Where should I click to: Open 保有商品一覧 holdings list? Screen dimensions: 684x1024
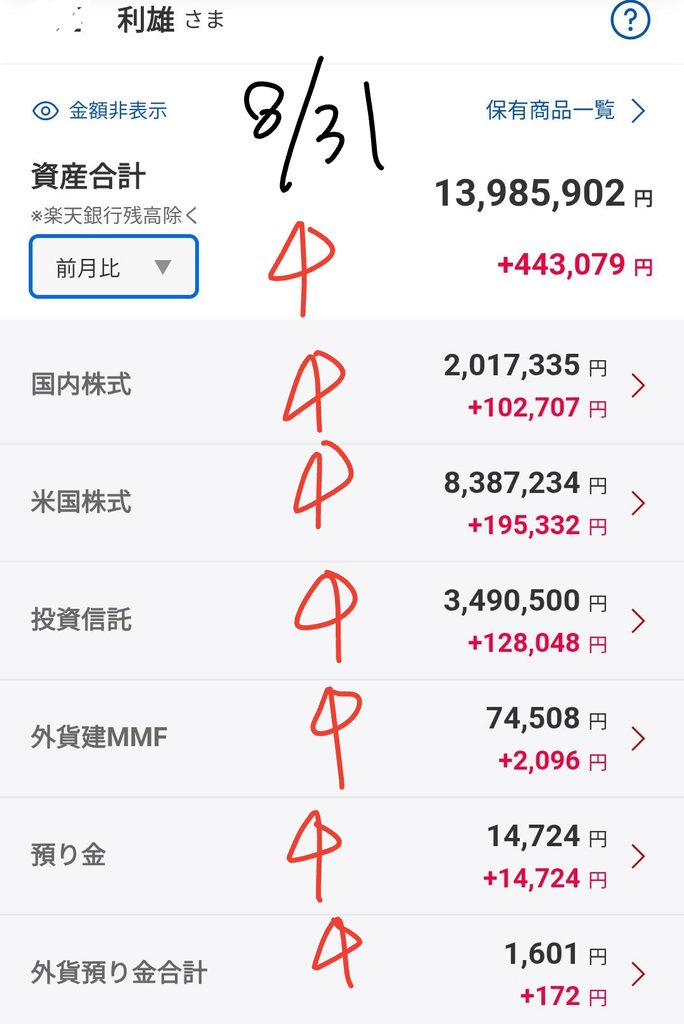(566, 110)
